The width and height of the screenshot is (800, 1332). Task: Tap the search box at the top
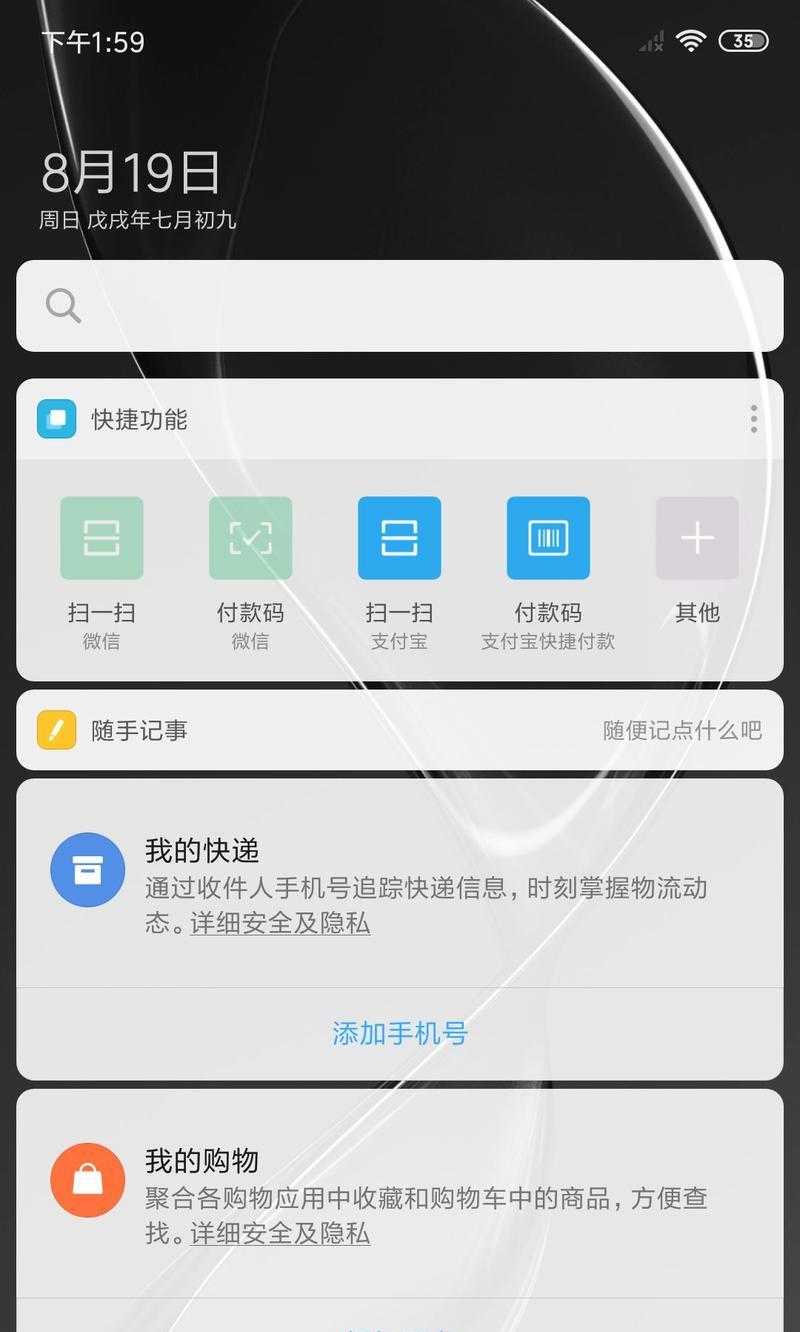click(400, 306)
